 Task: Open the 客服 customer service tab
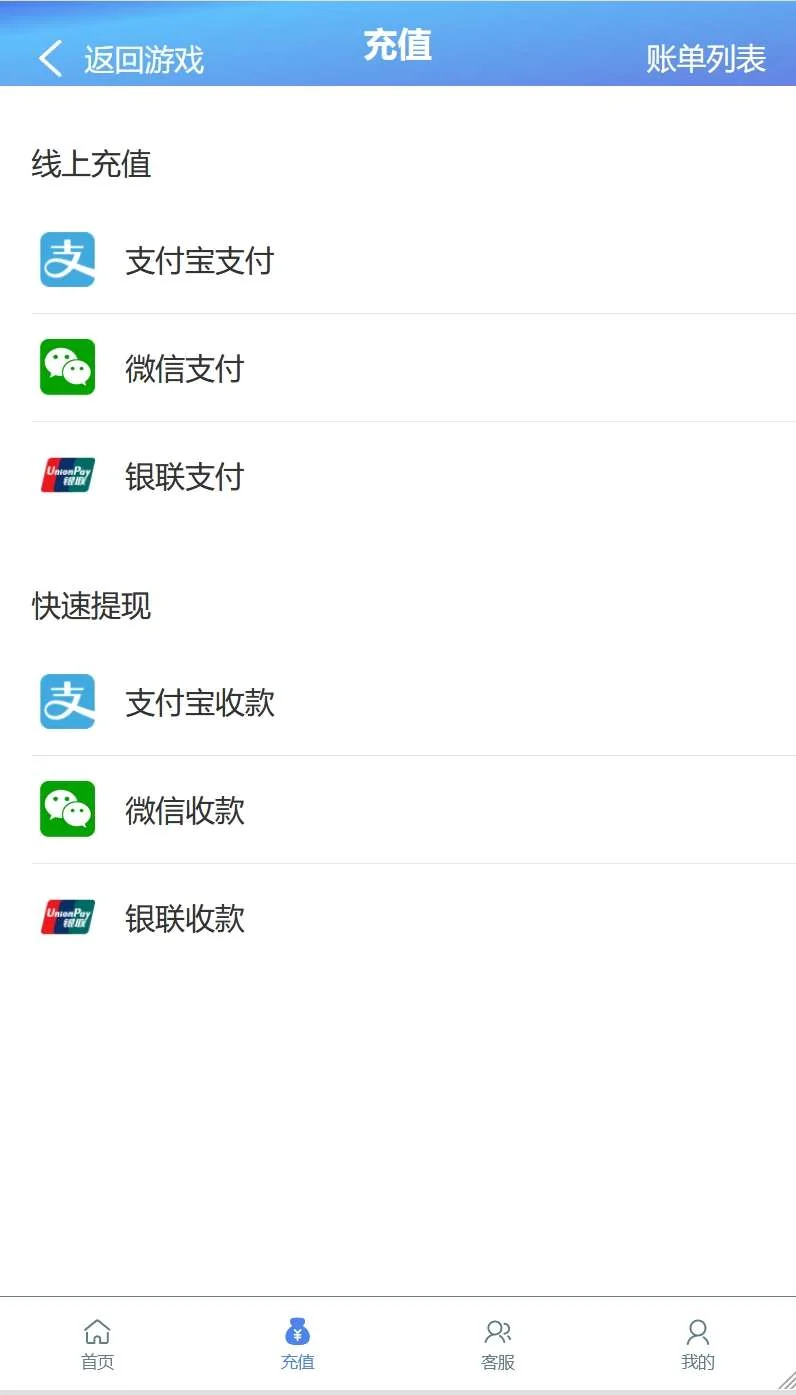pyautogui.click(x=497, y=1344)
